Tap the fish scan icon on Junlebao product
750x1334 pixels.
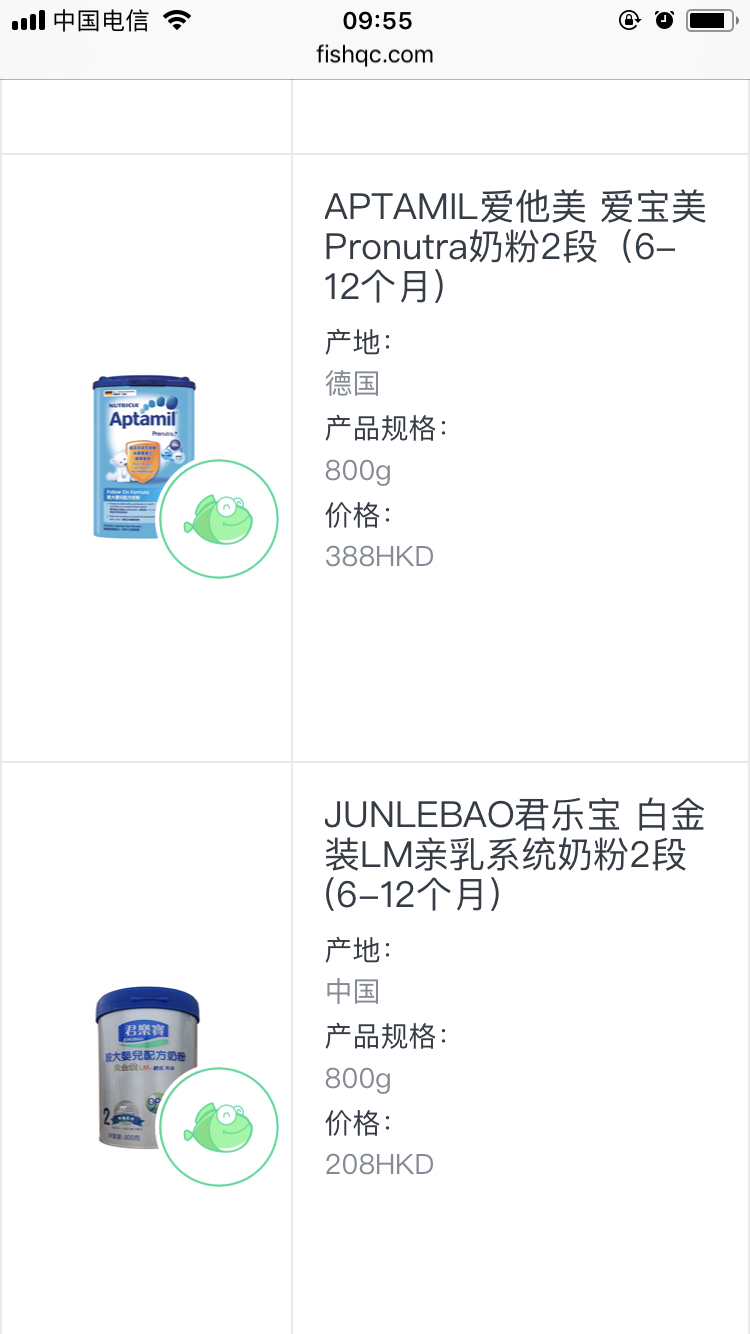219,1127
